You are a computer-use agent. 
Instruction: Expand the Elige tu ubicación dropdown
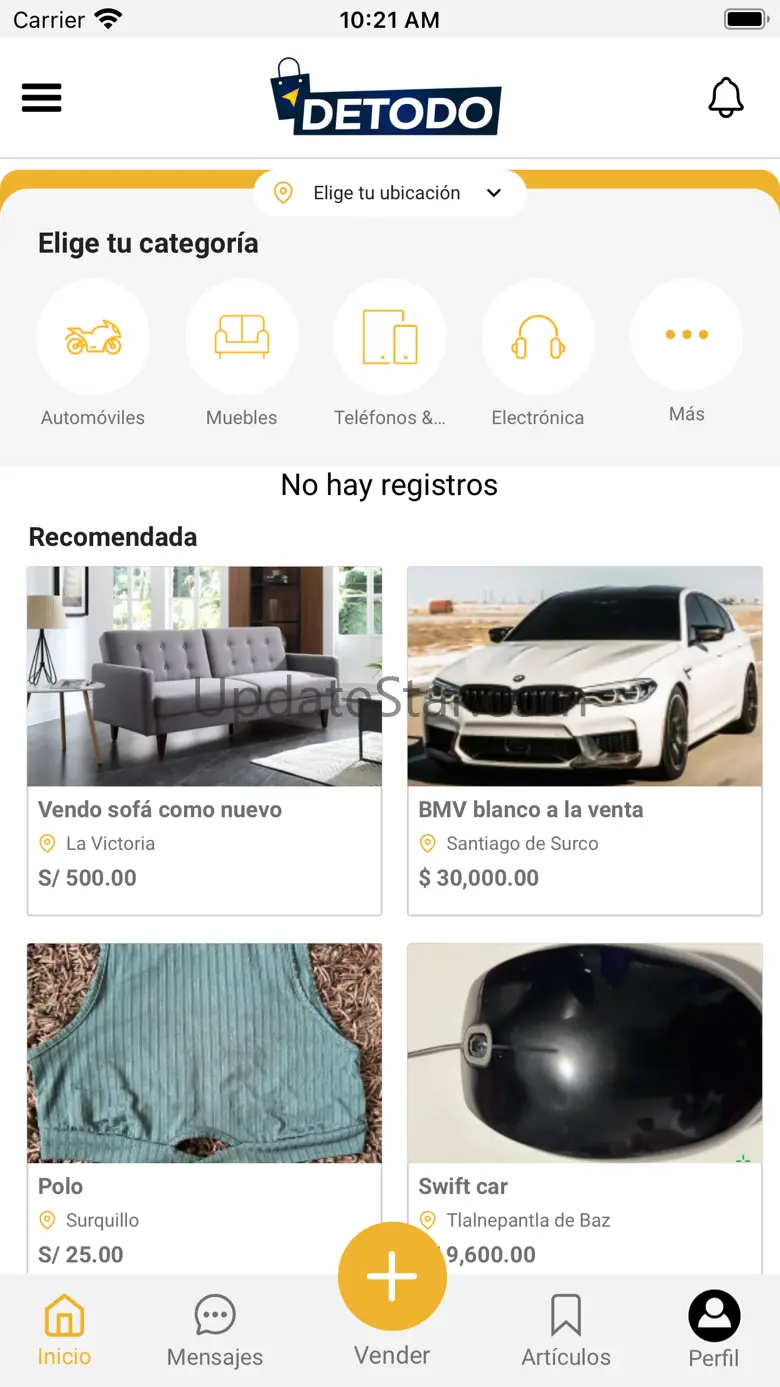coord(390,193)
